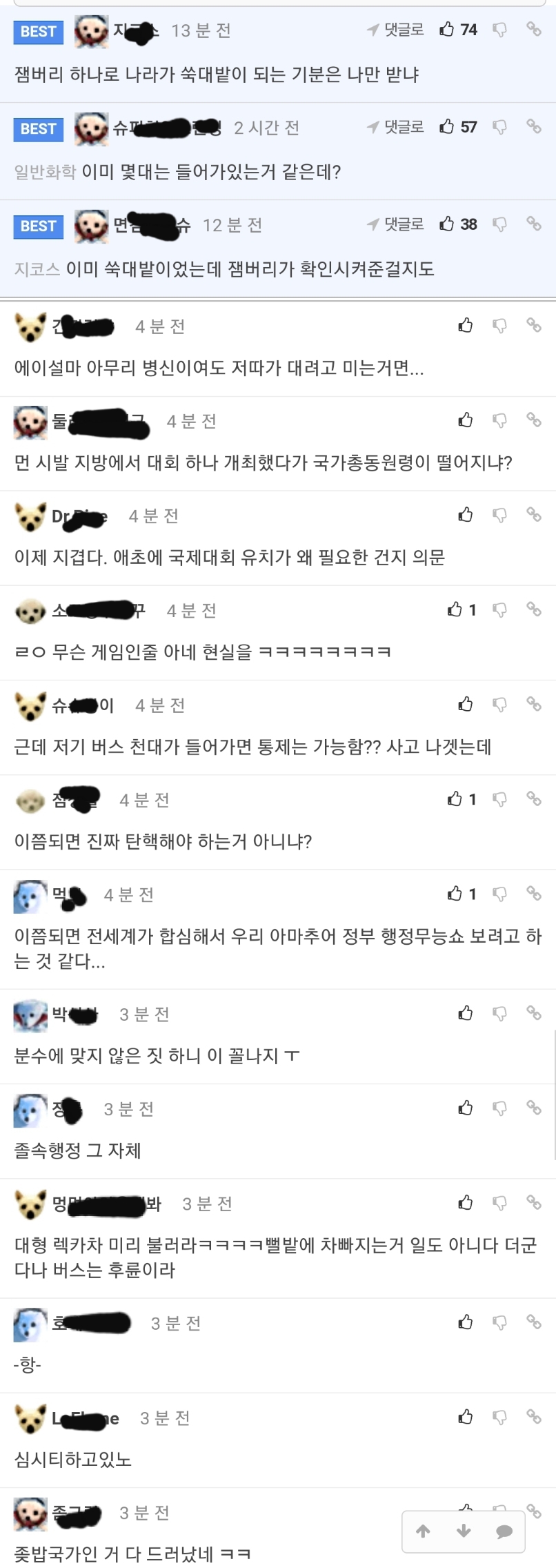Dislike the comment about 행정무능쇼
The image size is (556, 1568).
[x=499, y=894]
